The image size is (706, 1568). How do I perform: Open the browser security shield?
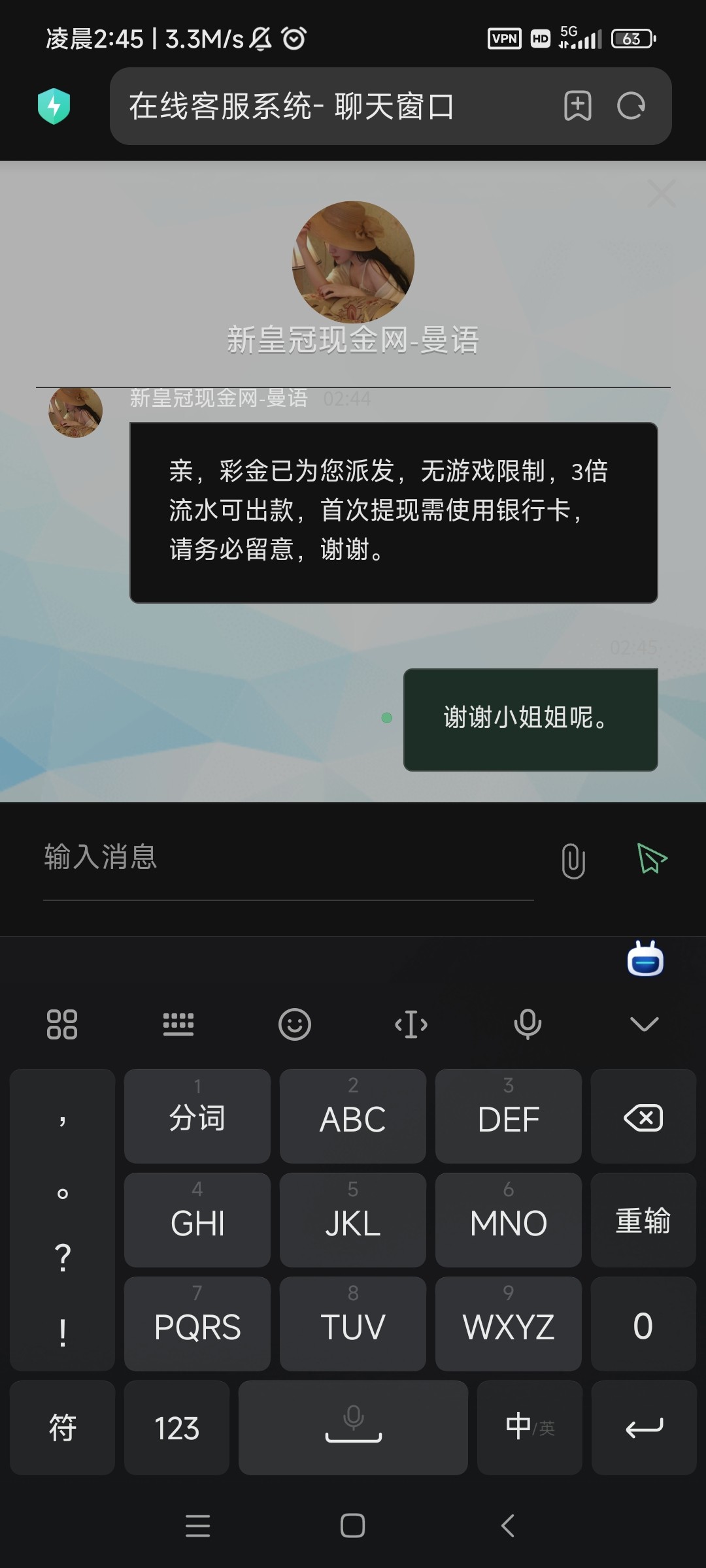tap(54, 106)
